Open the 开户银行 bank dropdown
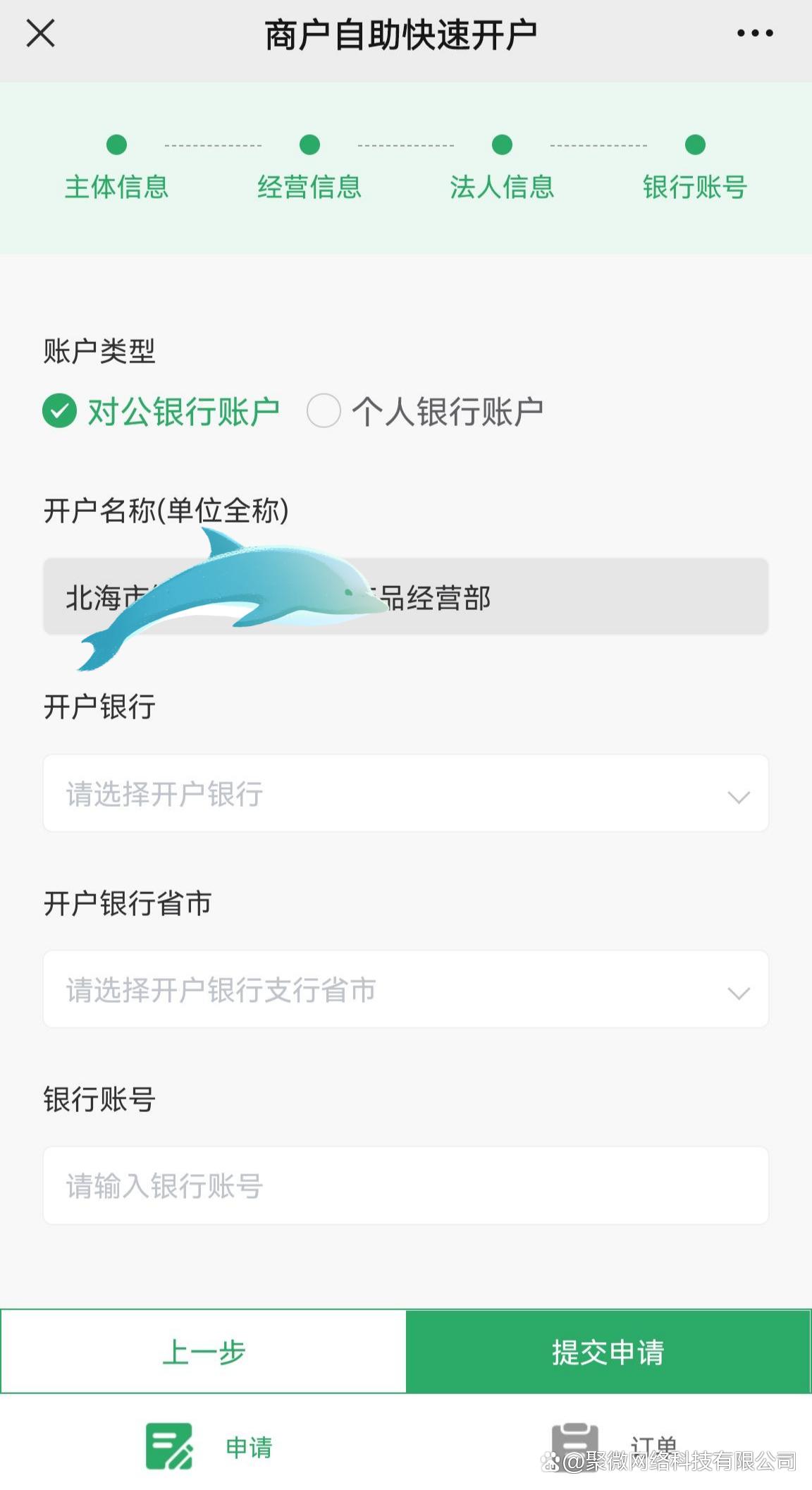Image resolution: width=812 pixels, height=1490 pixels. (406, 793)
